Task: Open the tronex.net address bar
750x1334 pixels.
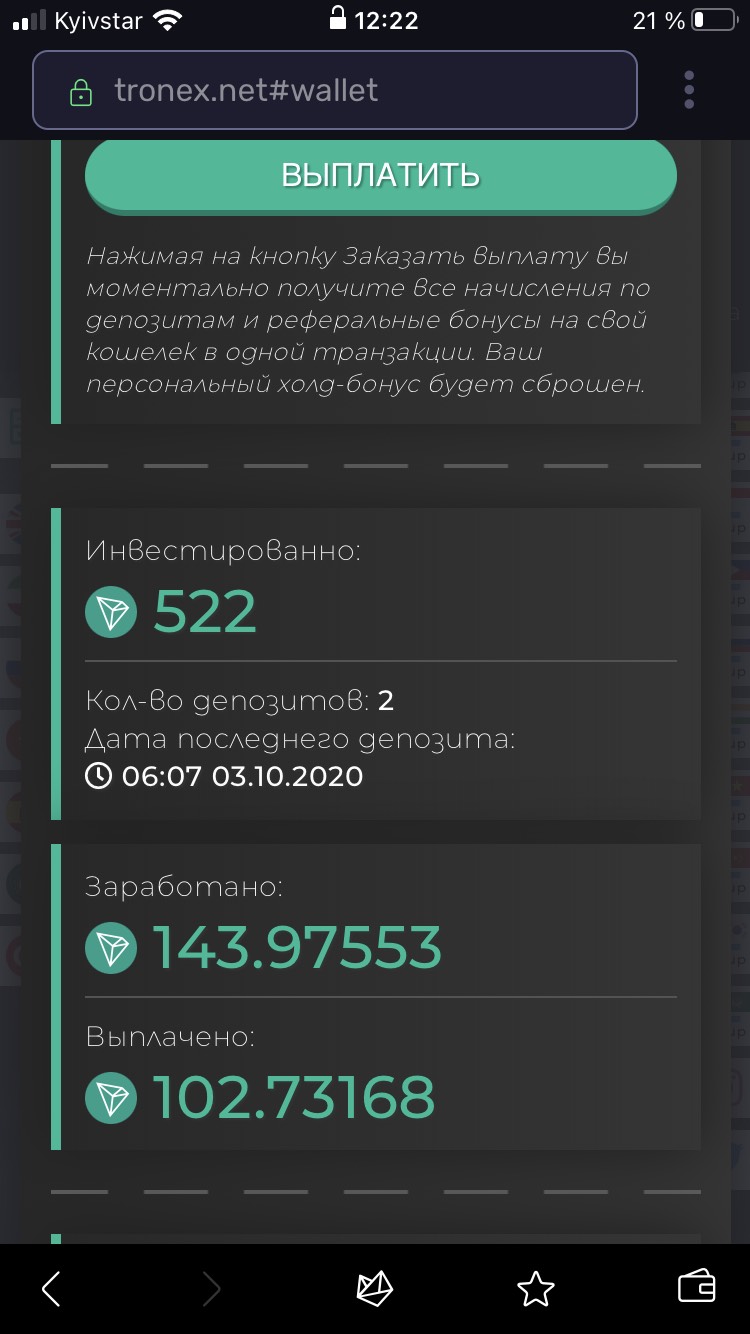Action: (334, 91)
